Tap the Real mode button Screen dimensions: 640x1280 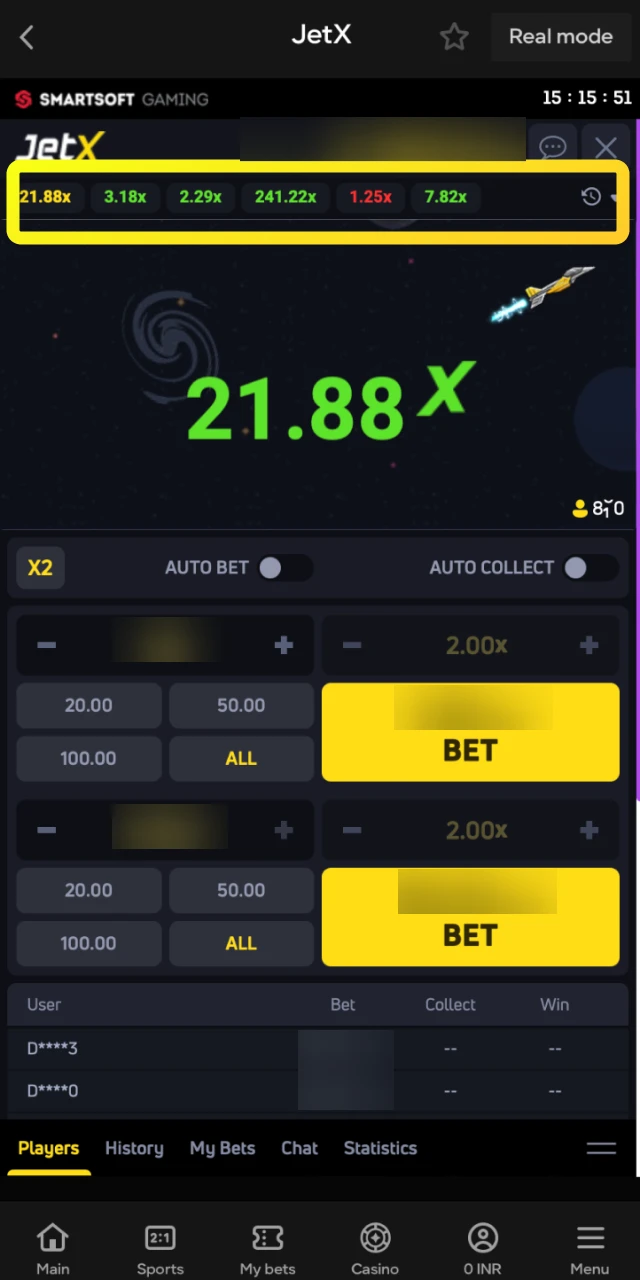point(560,37)
